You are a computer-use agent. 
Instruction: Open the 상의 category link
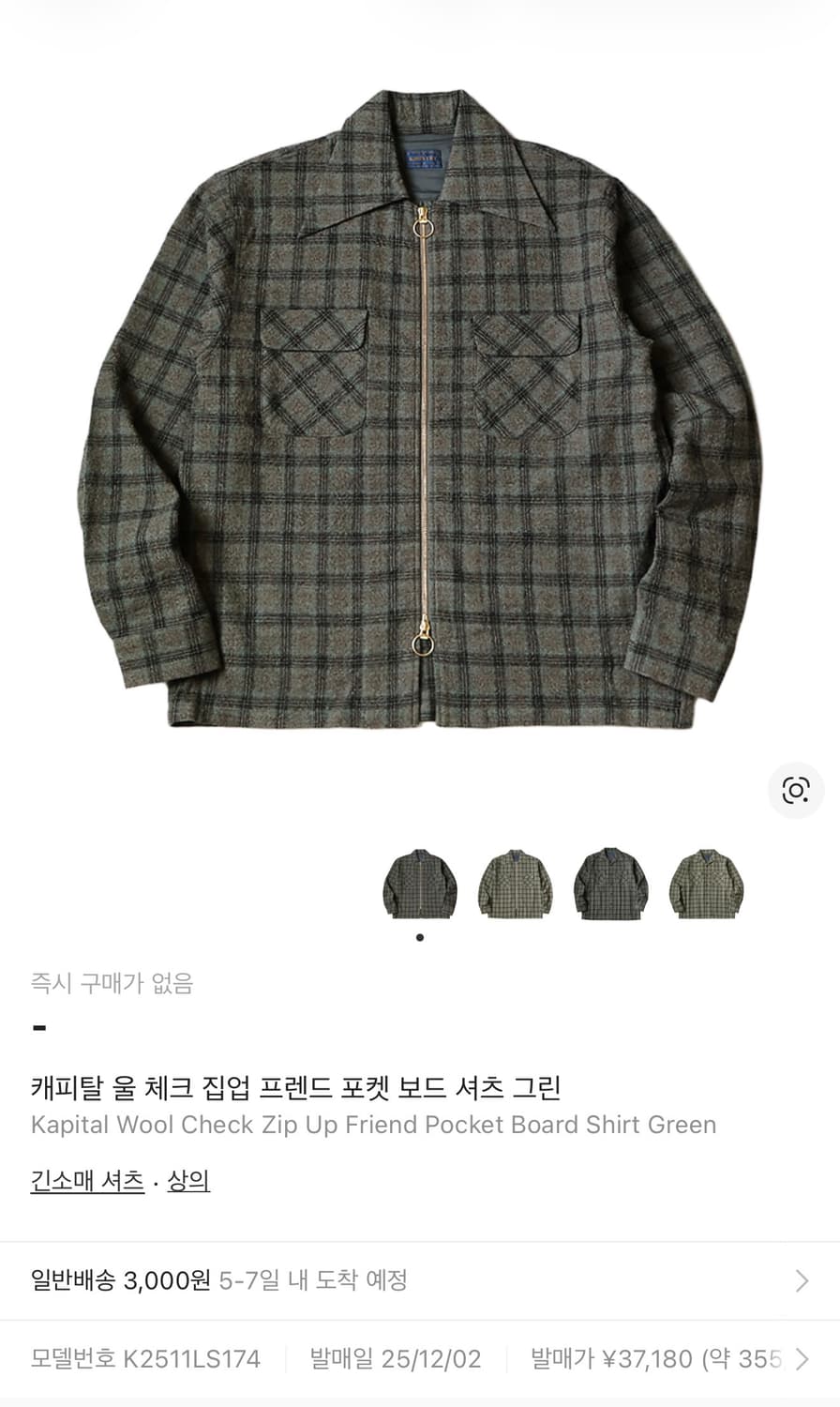[187, 1183]
